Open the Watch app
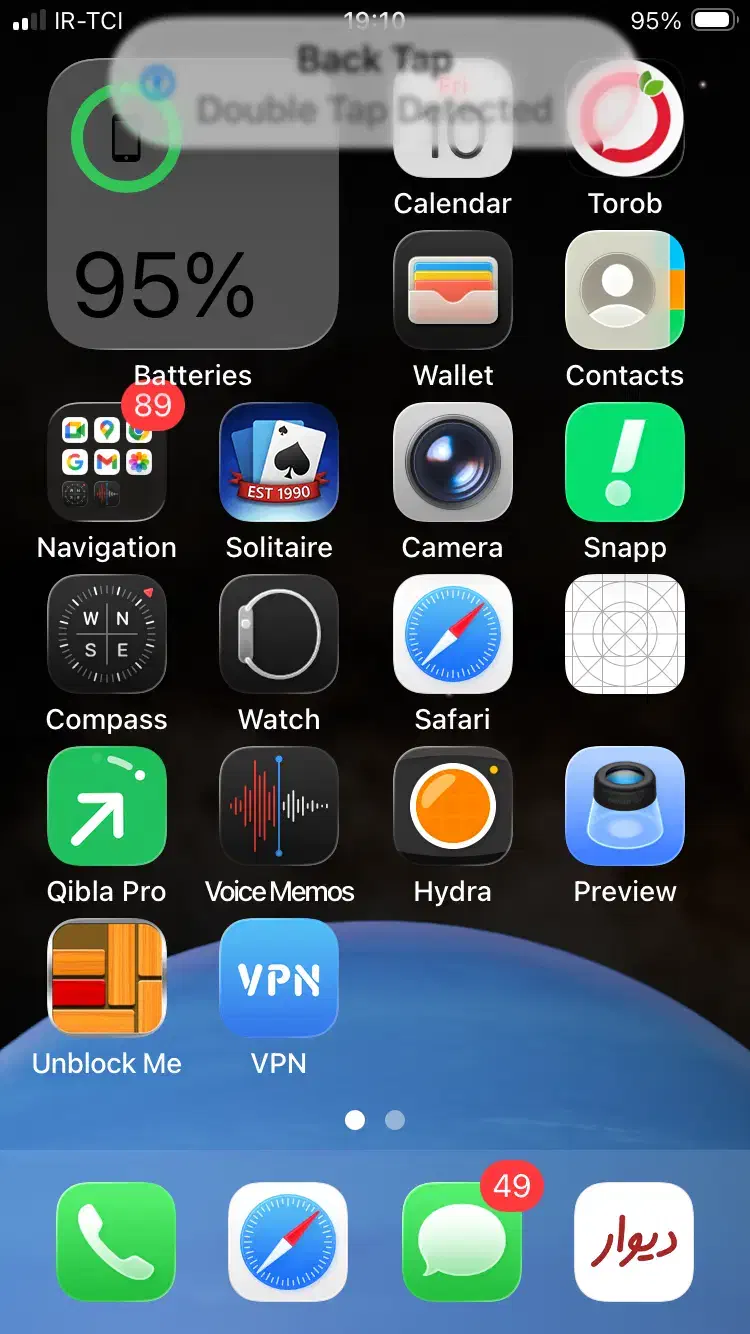This screenshot has height=1334, width=750. 279,634
